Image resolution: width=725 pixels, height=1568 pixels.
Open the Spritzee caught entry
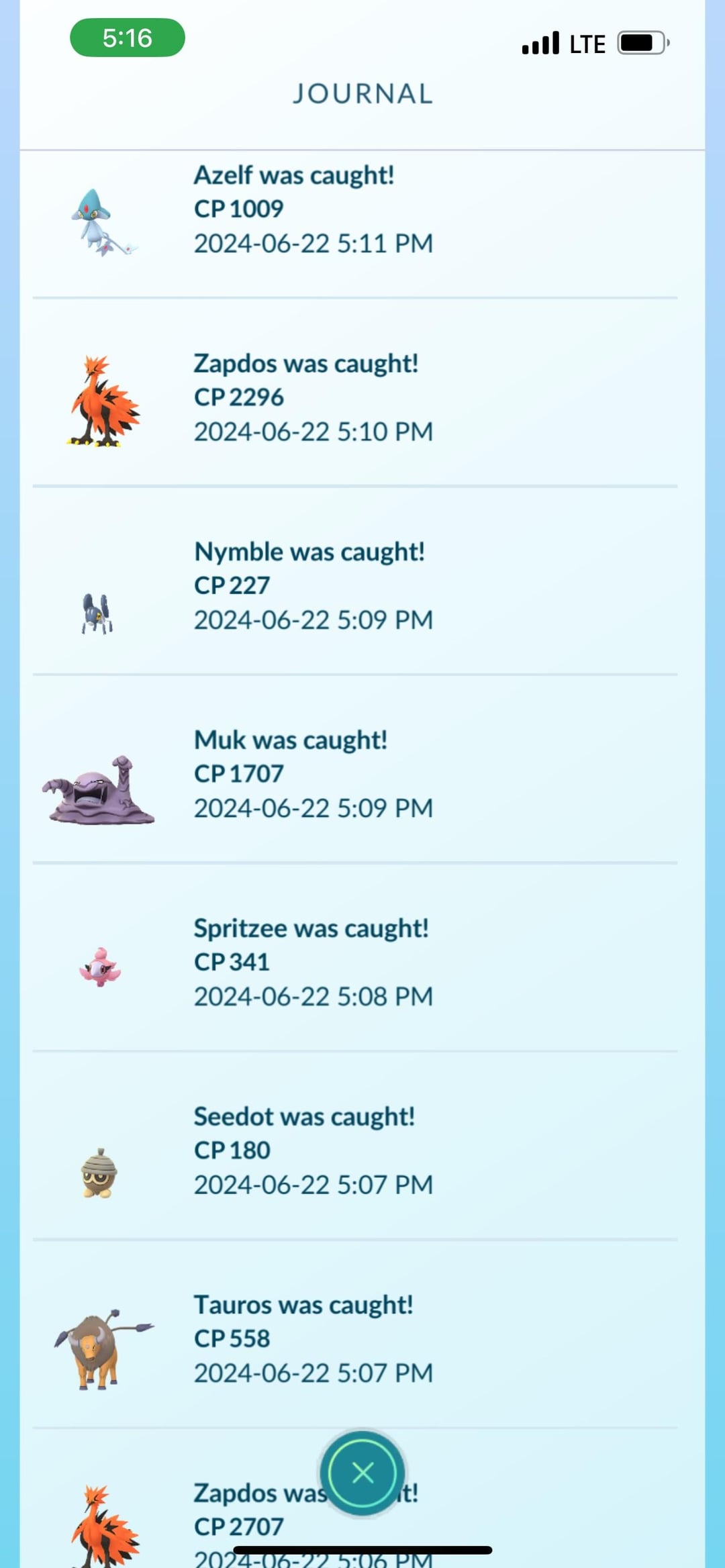pyautogui.click(x=313, y=963)
